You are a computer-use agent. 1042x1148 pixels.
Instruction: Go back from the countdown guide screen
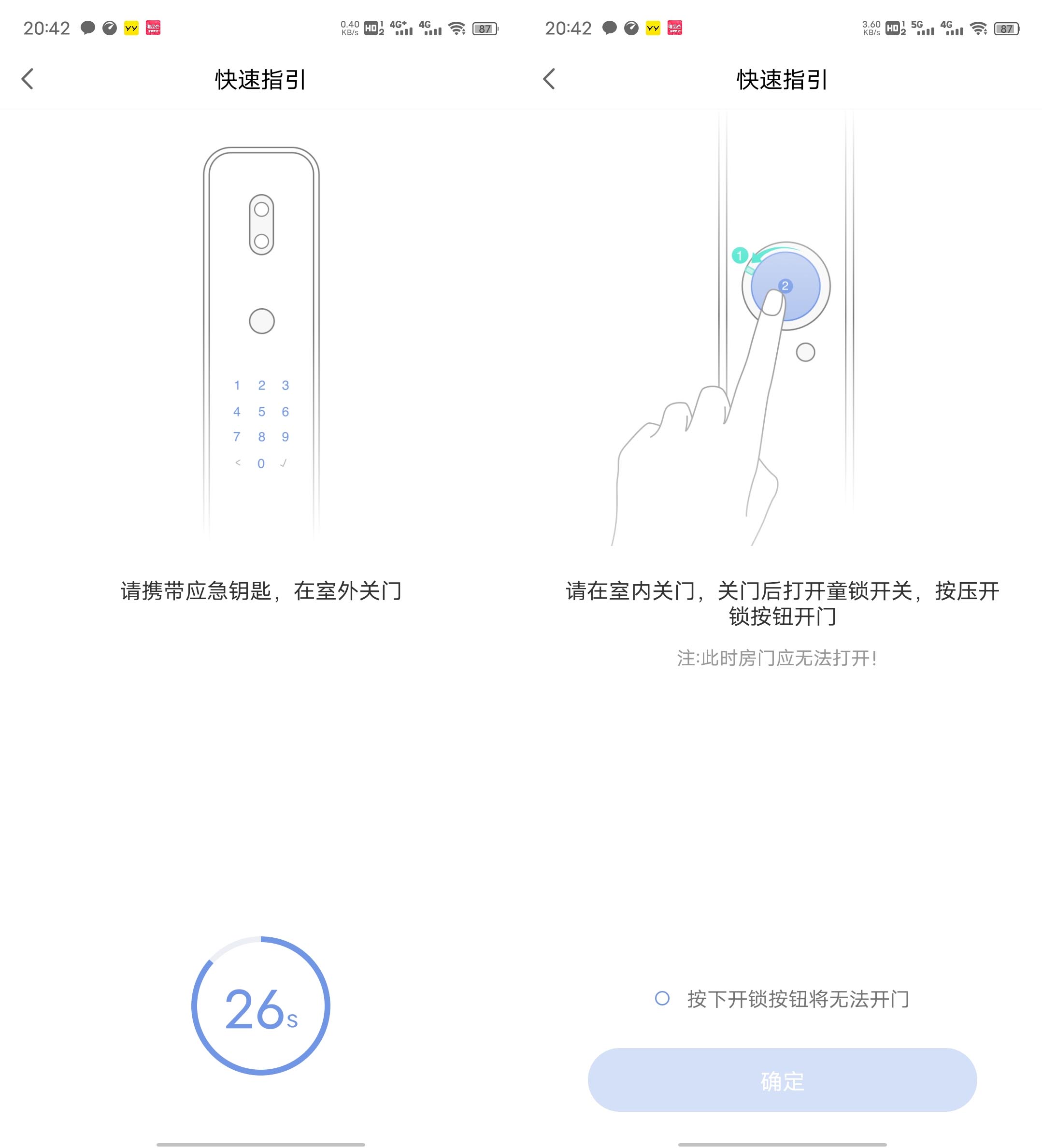(x=28, y=79)
